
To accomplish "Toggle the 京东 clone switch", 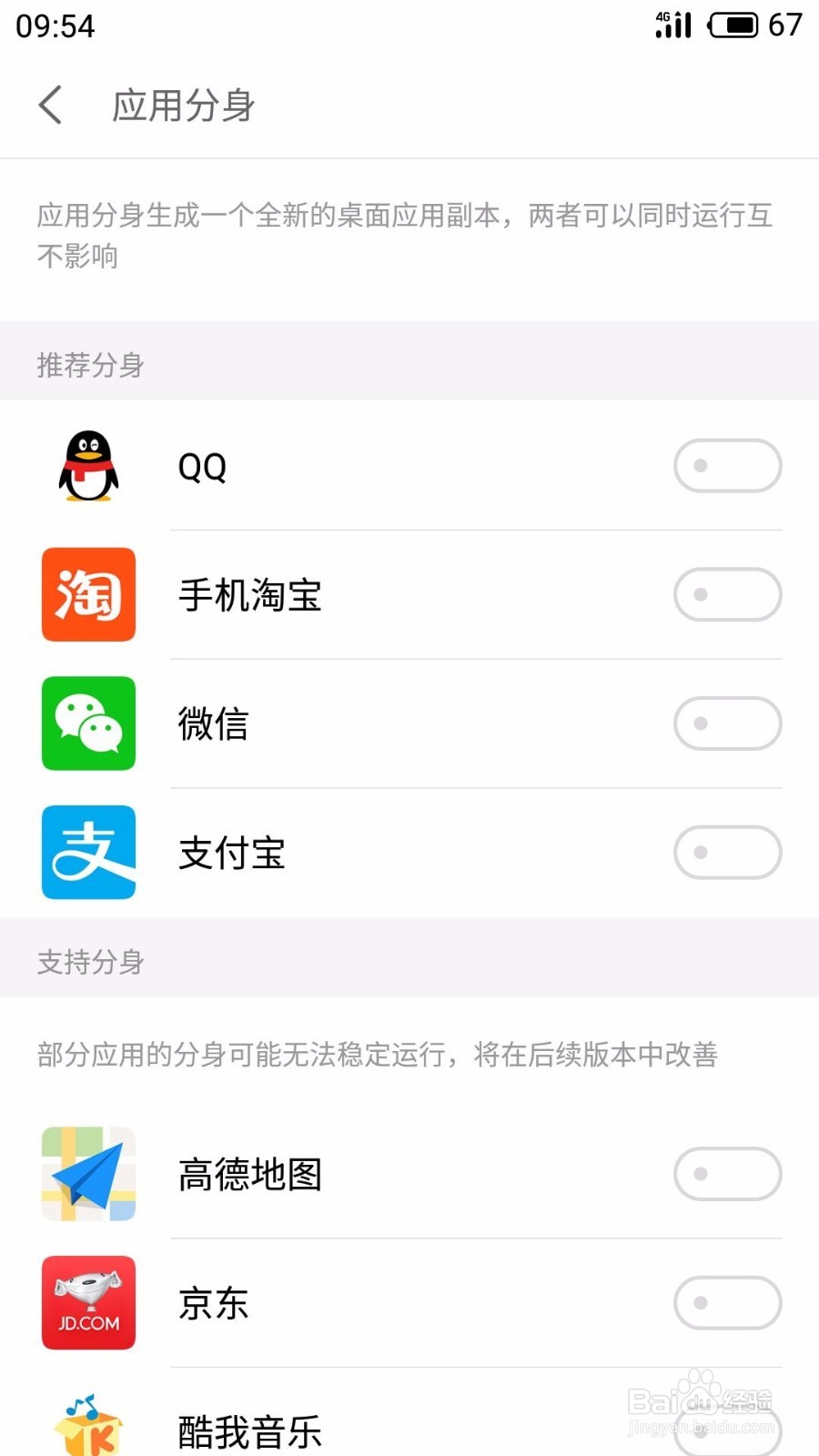I will (727, 1303).
